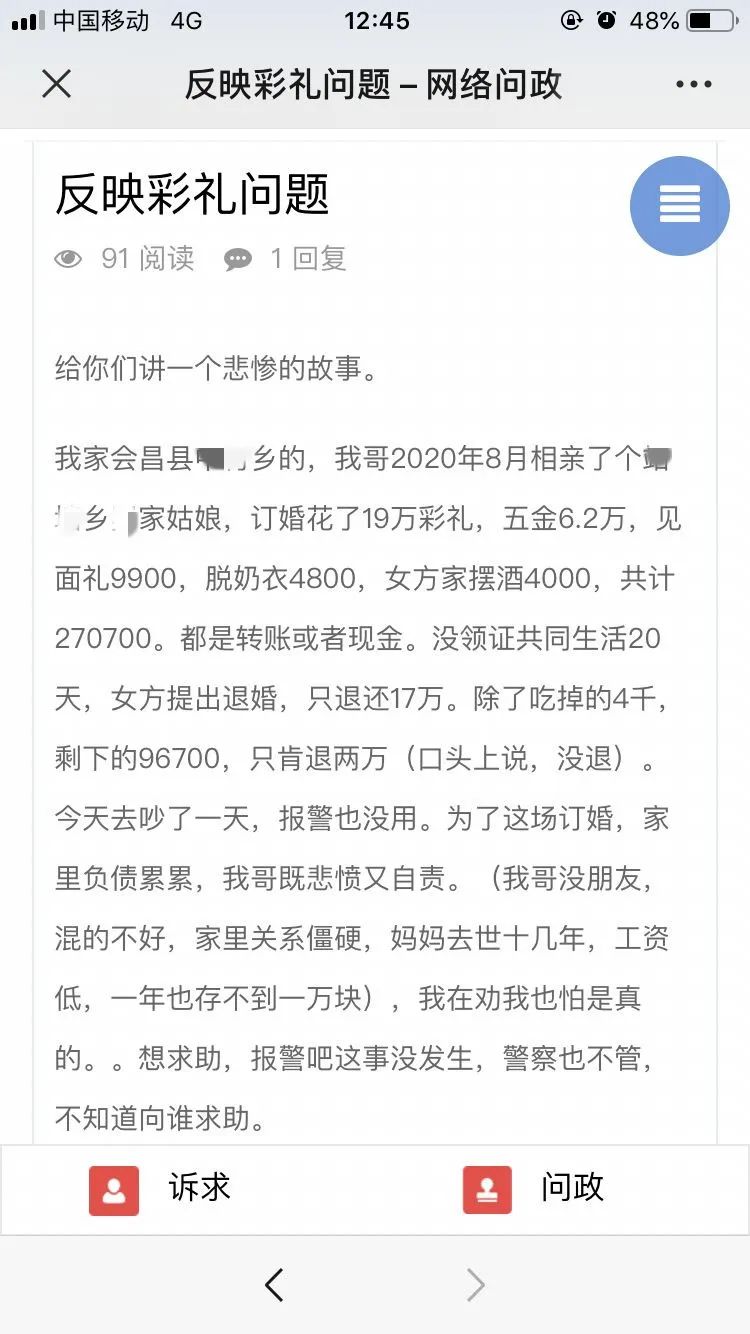Screen dimensions: 750x1334
Task: View the 1 回复 comments
Action: point(286,259)
